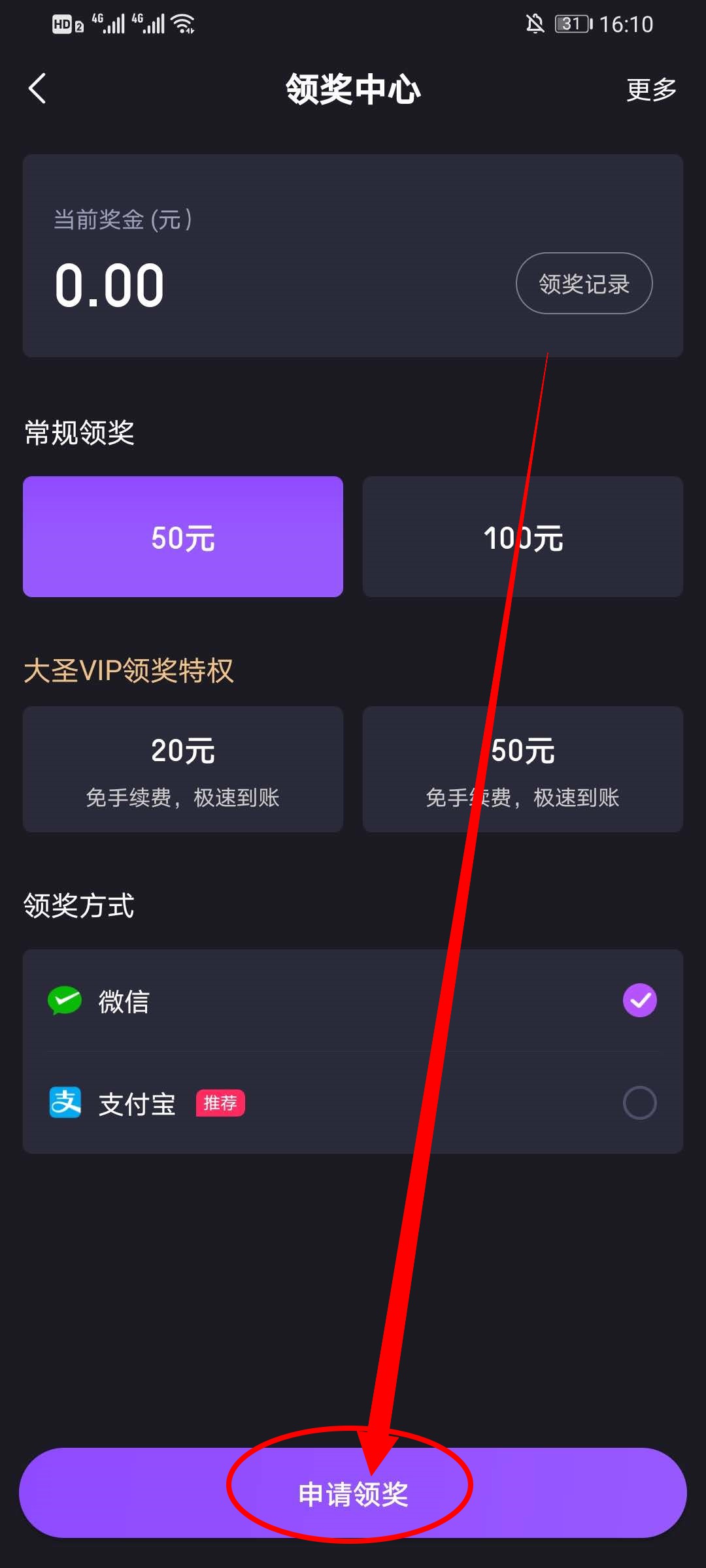This screenshot has width=706, height=1568.
Task: Select 微信 as payout method
Action: [353, 1001]
